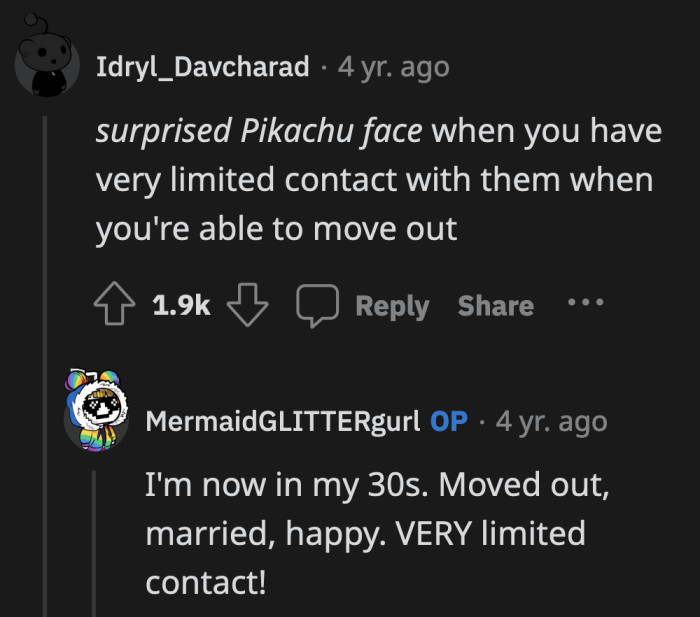View MermaidGLITTERgurl's profile from the username
The image size is (700, 617).
[282, 421]
